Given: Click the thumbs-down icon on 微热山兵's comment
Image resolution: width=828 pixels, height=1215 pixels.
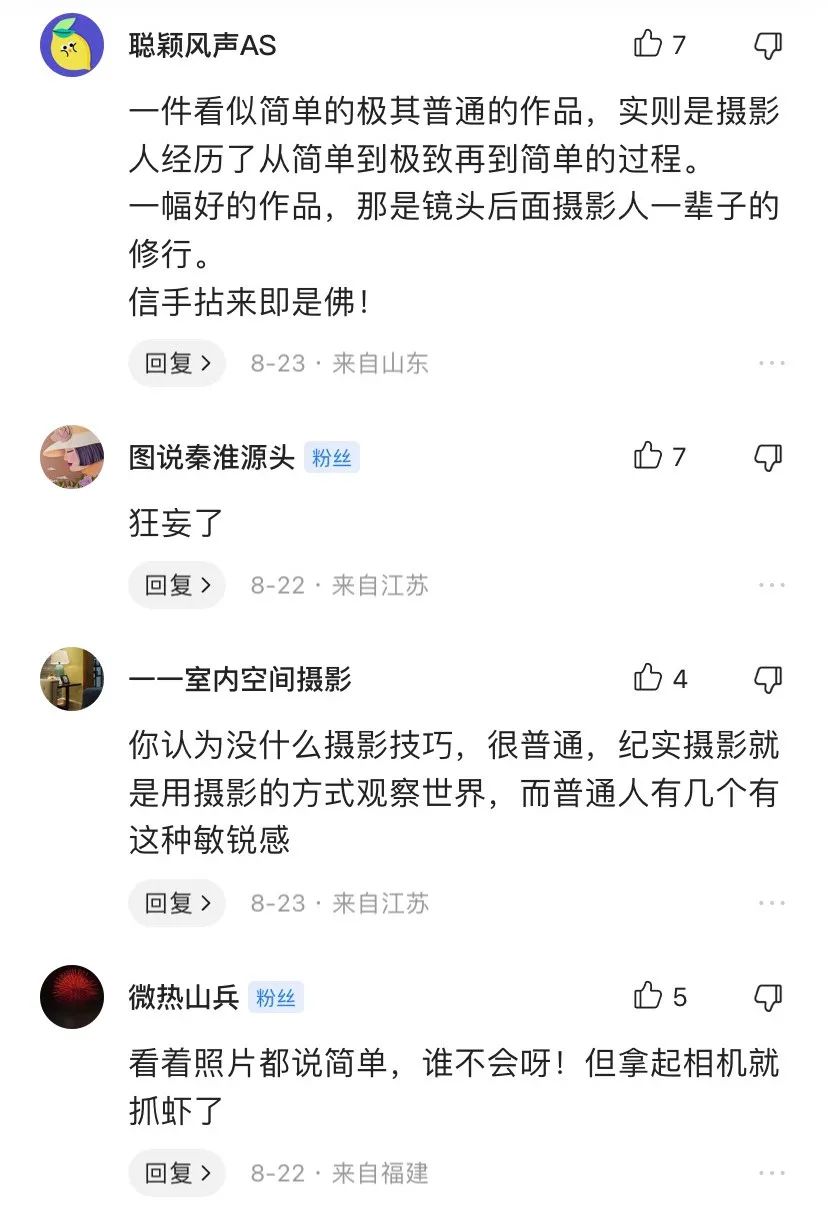Looking at the screenshot, I should pyautogui.click(x=770, y=997).
